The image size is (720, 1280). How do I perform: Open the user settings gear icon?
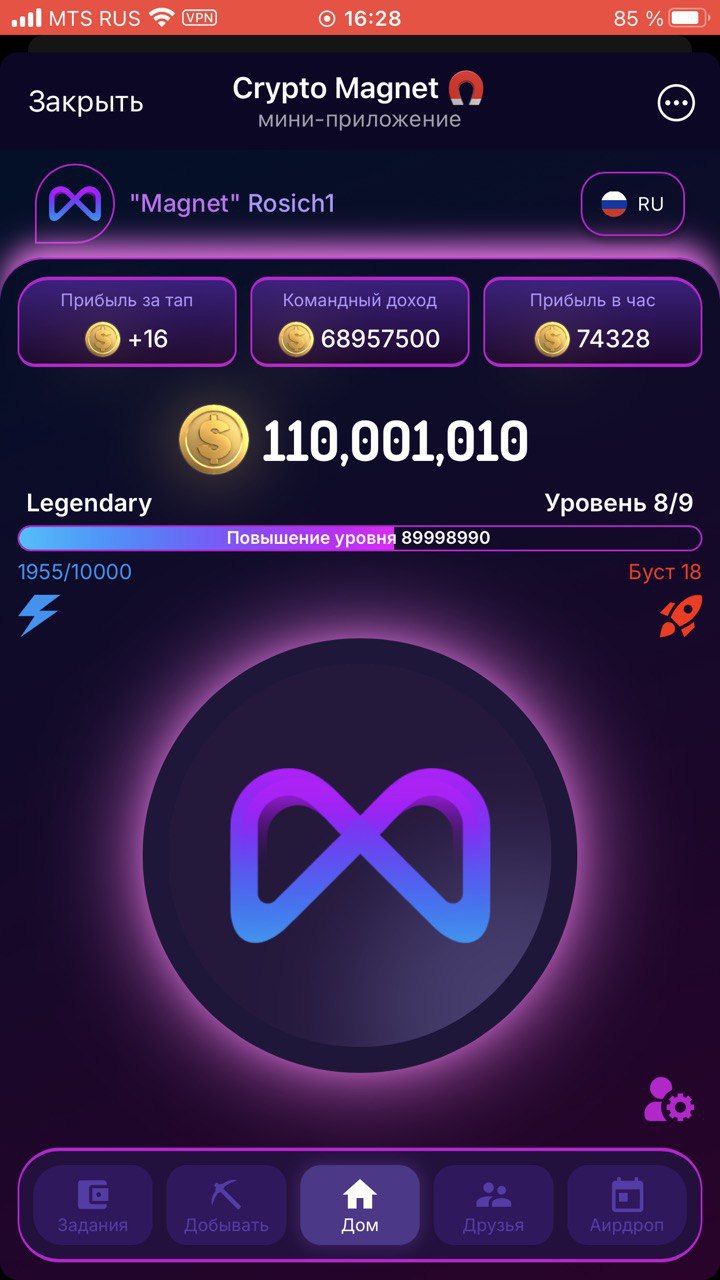pyautogui.click(x=669, y=1099)
